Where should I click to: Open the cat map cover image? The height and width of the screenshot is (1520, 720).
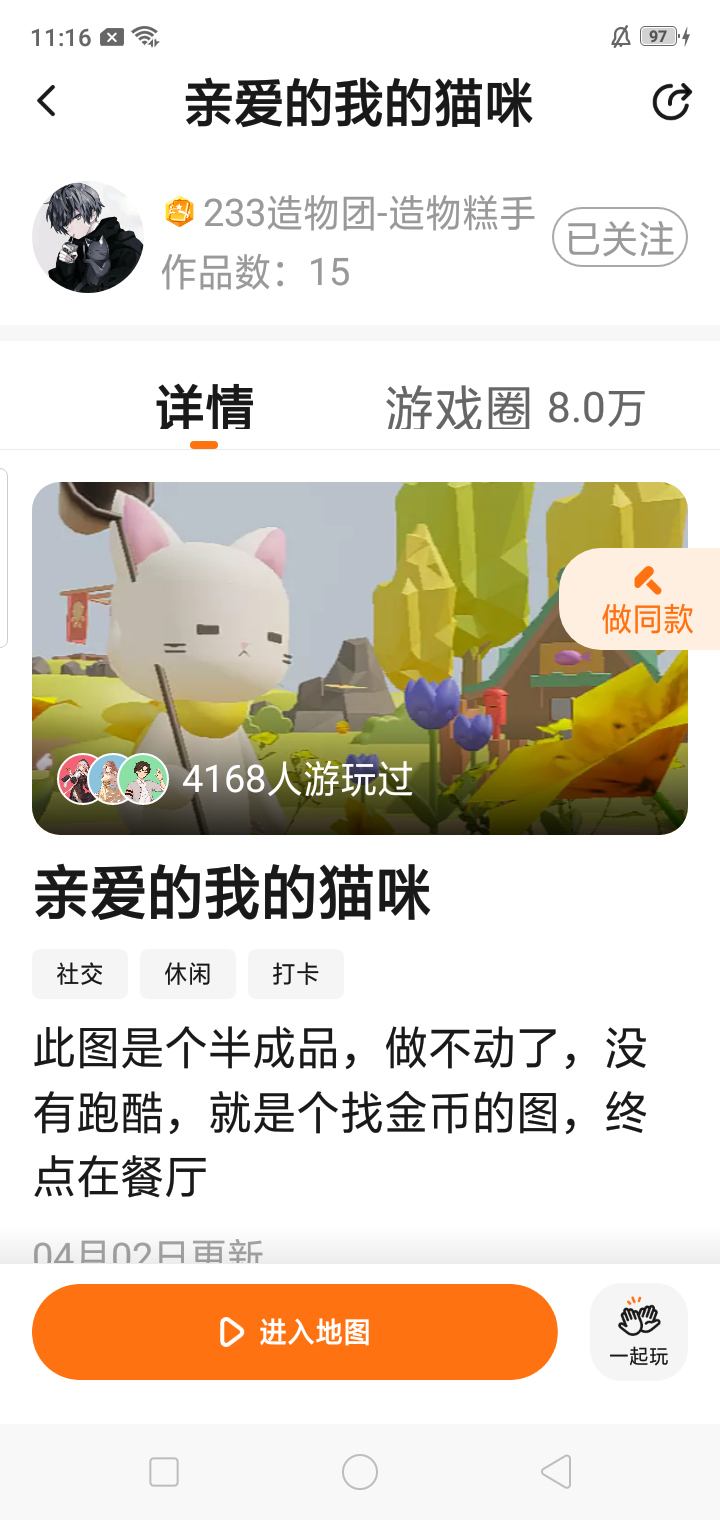coord(360,658)
